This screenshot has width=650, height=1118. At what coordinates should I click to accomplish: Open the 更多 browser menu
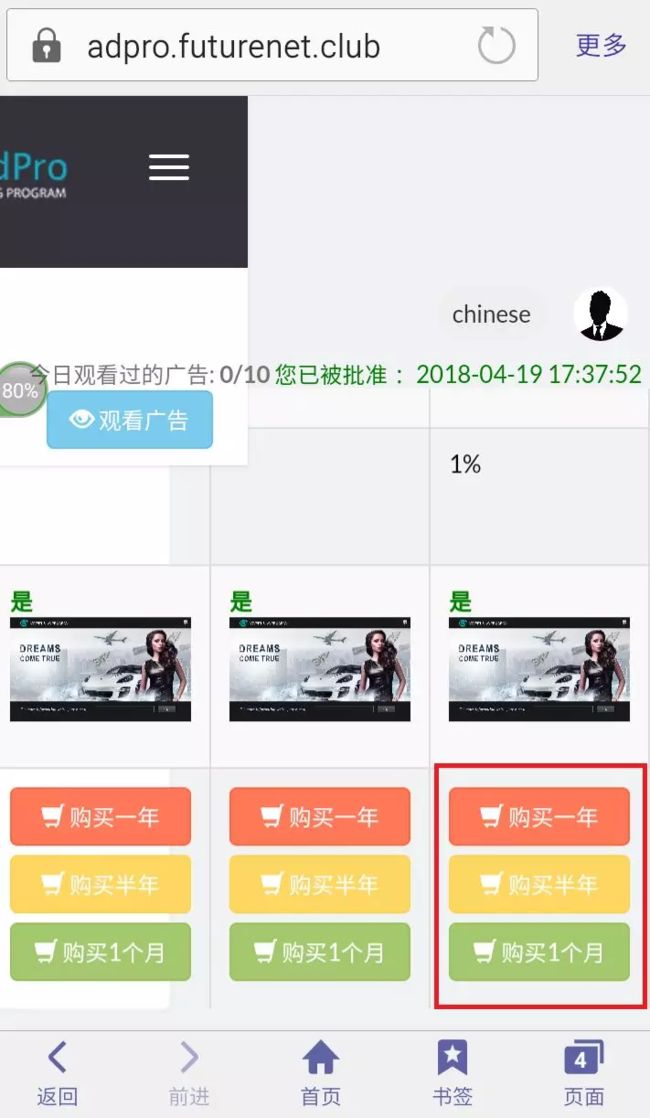[601, 46]
